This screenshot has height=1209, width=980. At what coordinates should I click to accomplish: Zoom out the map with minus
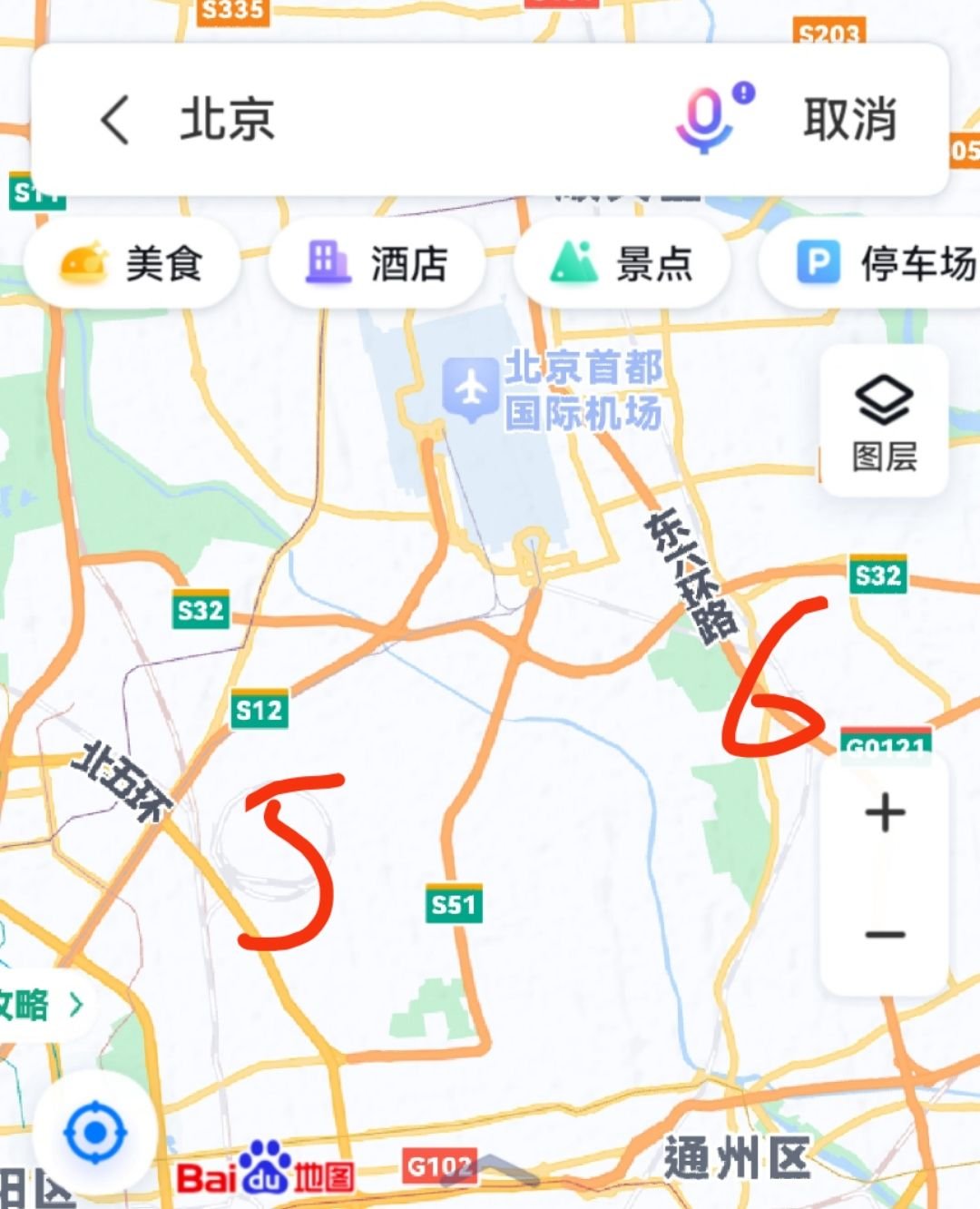coord(885,934)
